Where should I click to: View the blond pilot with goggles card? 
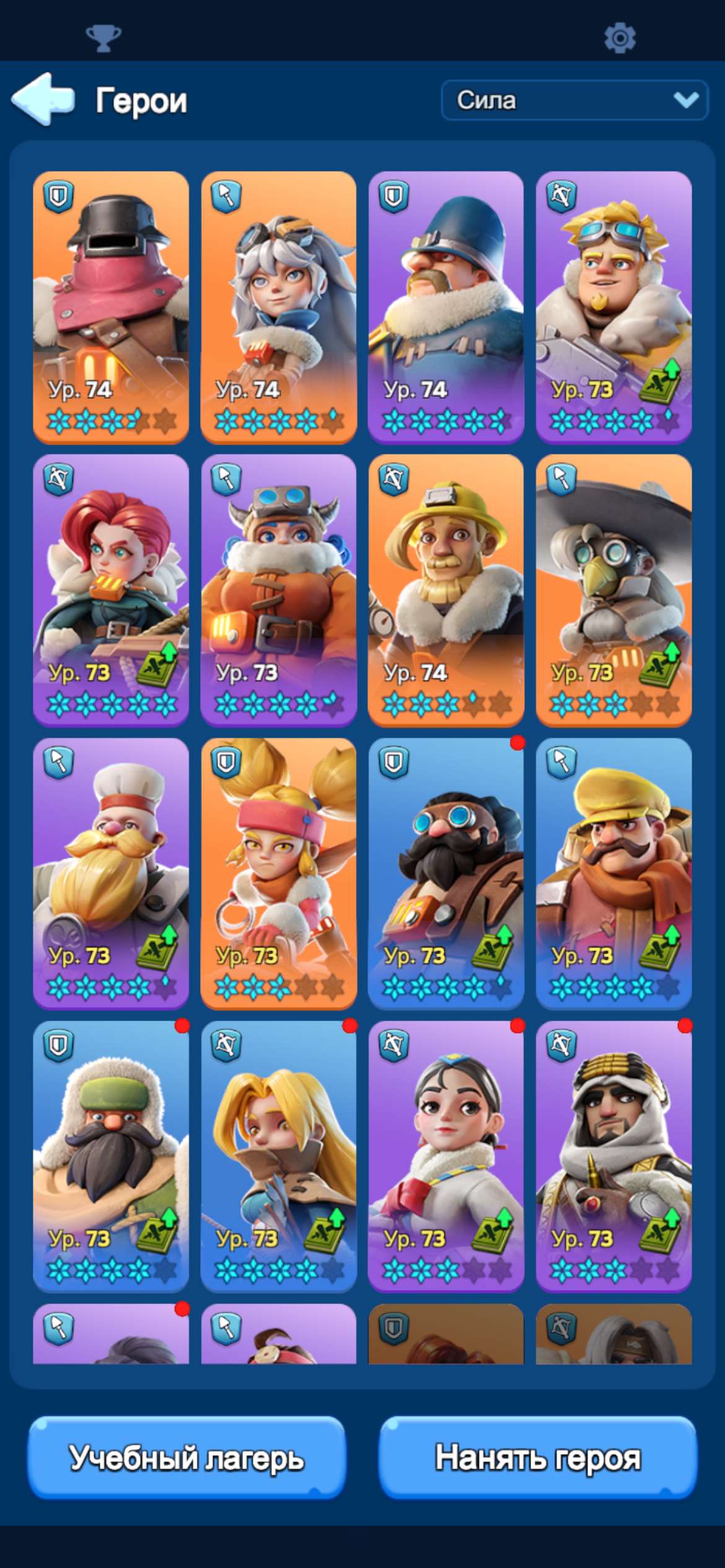614,307
